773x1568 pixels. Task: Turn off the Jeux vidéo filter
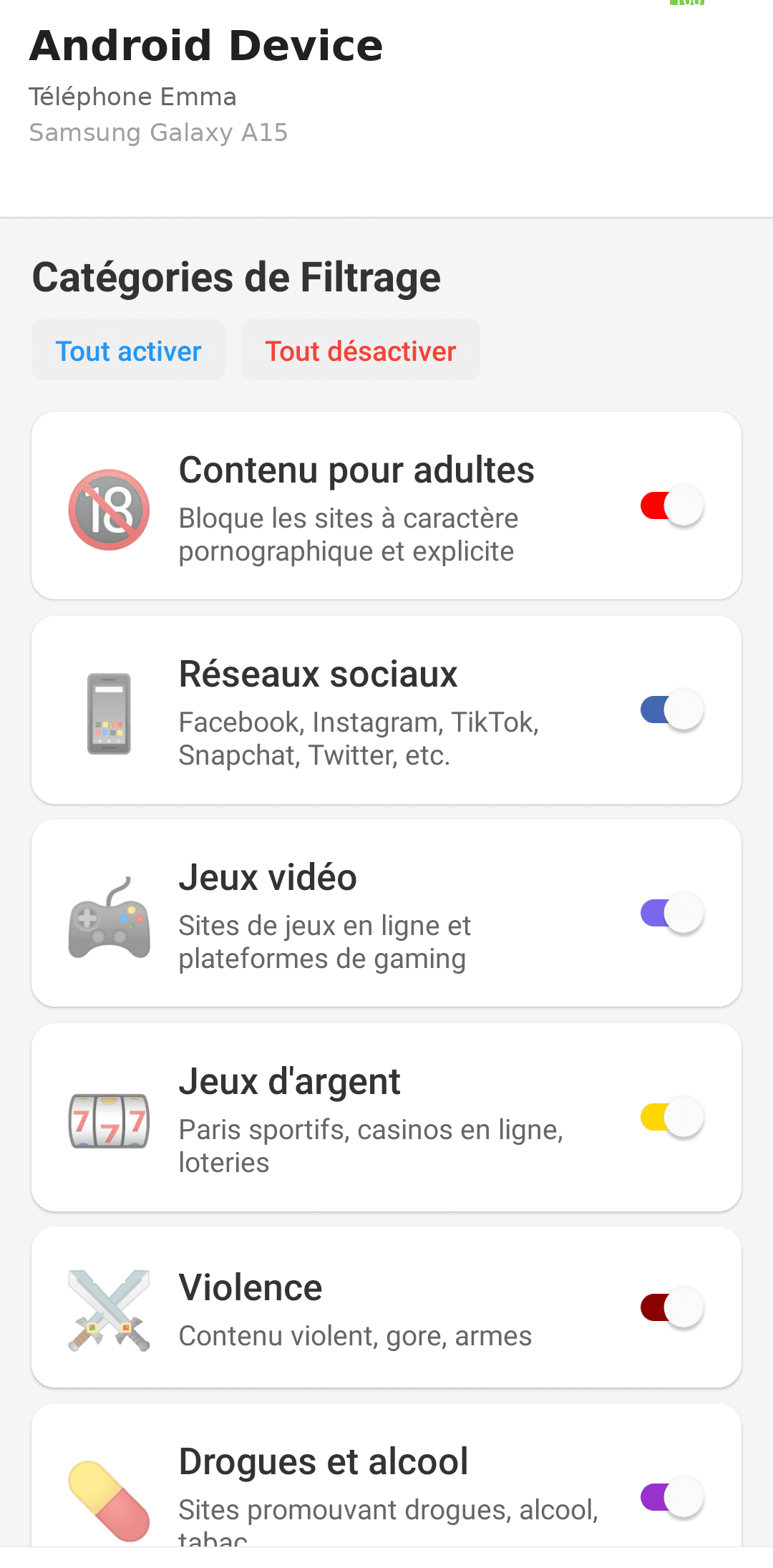tap(671, 912)
